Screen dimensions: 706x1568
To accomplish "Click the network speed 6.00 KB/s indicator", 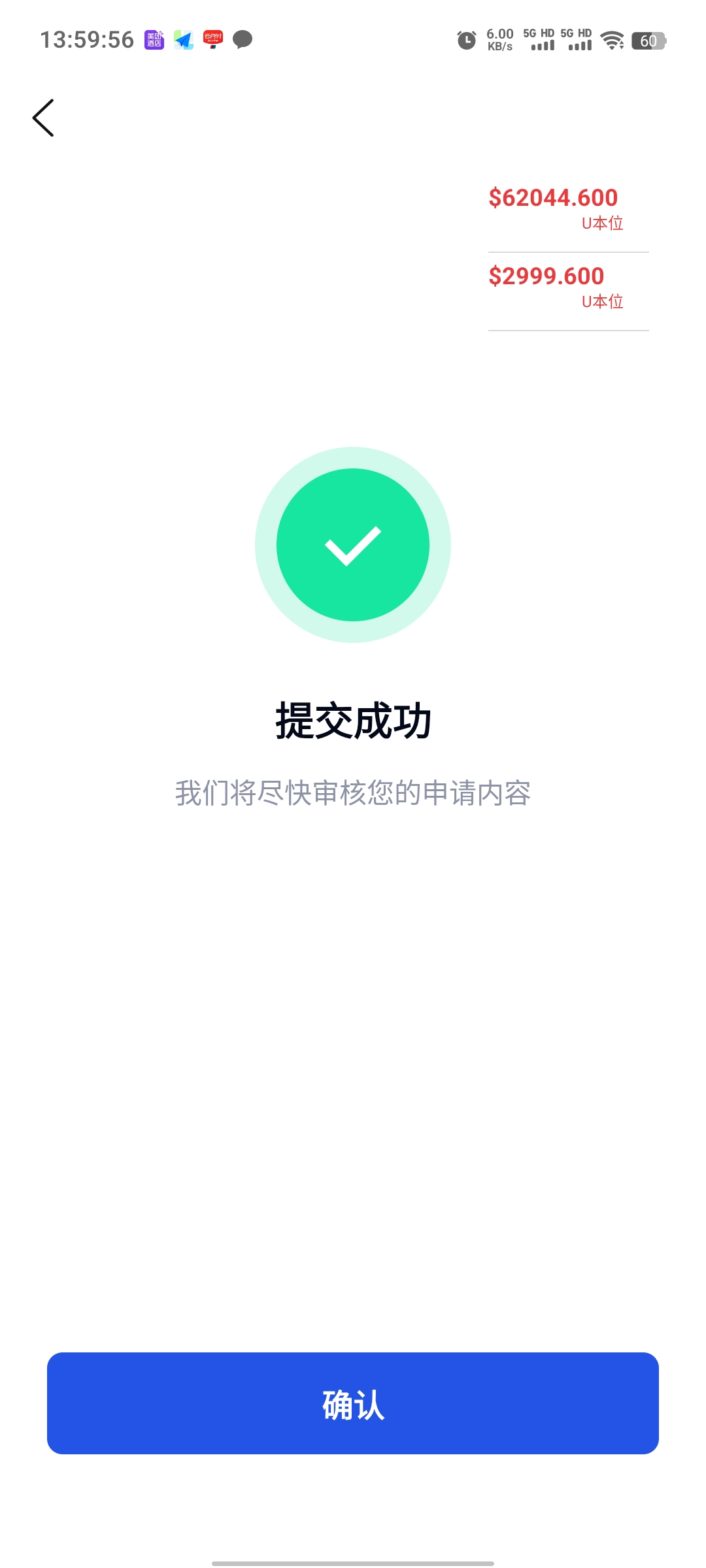I will coord(499,41).
